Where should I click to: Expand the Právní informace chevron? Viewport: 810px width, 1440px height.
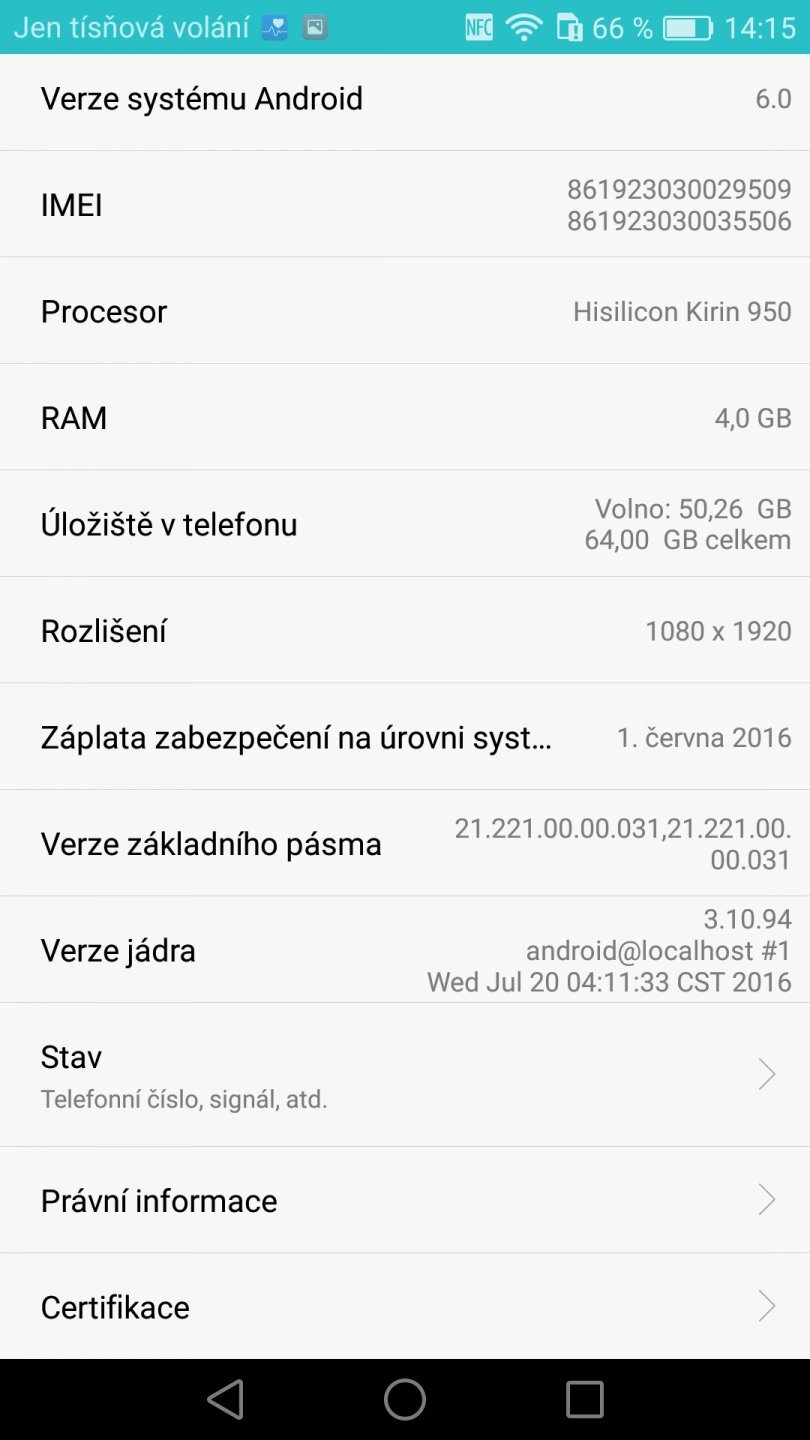(766, 1199)
